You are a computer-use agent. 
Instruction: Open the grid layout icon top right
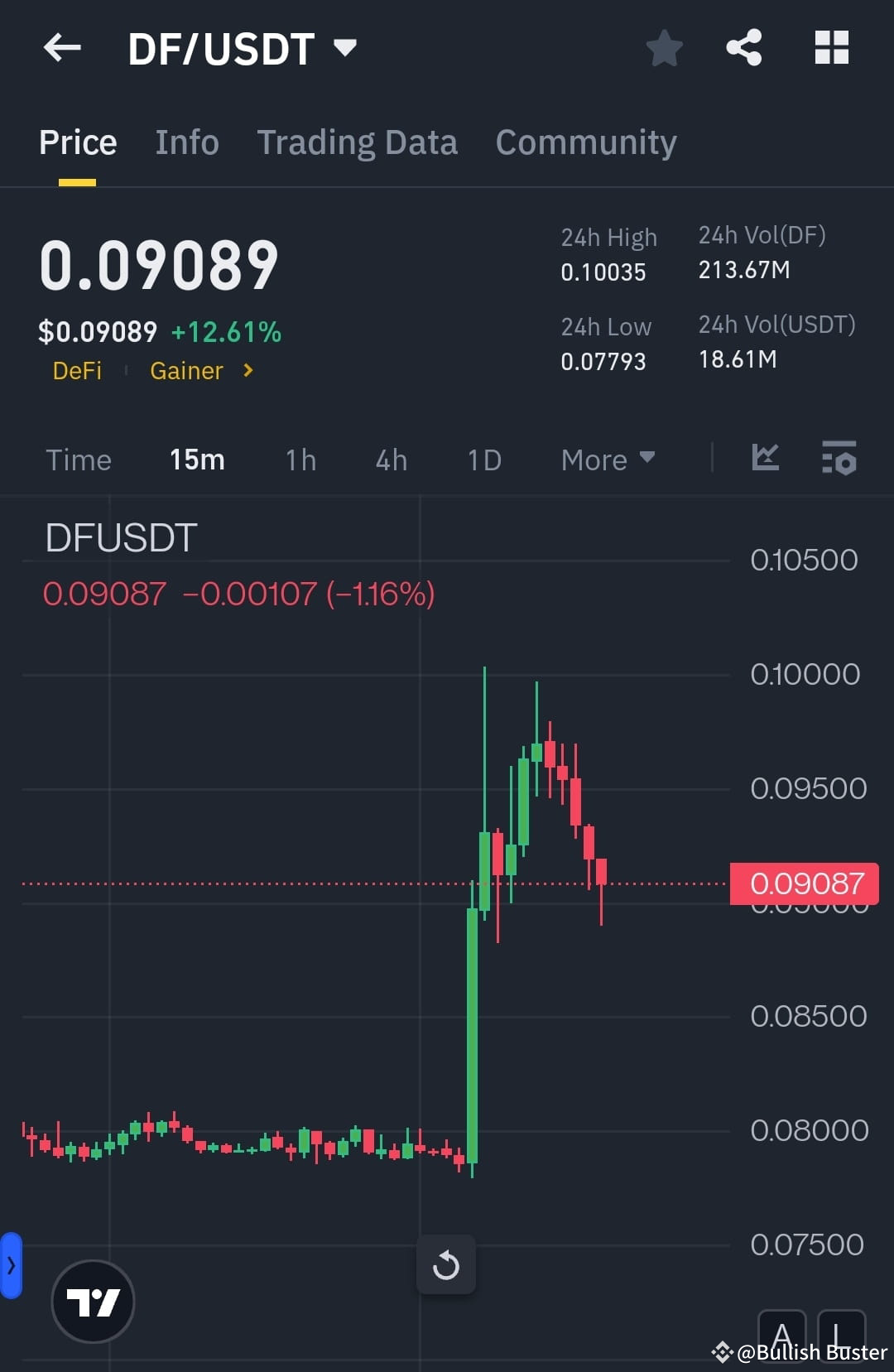click(x=831, y=48)
